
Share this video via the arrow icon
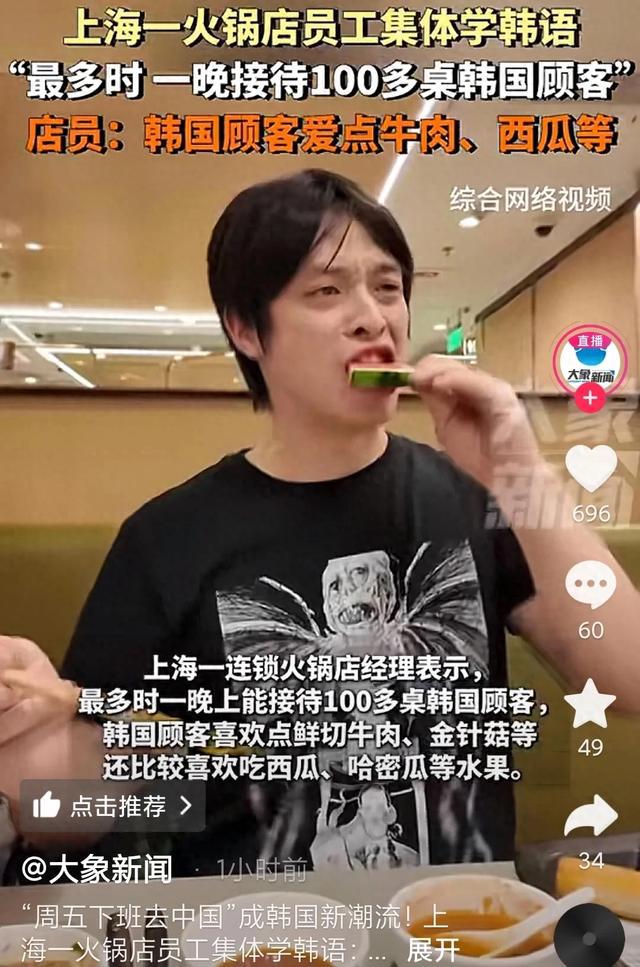click(x=591, y=816)
